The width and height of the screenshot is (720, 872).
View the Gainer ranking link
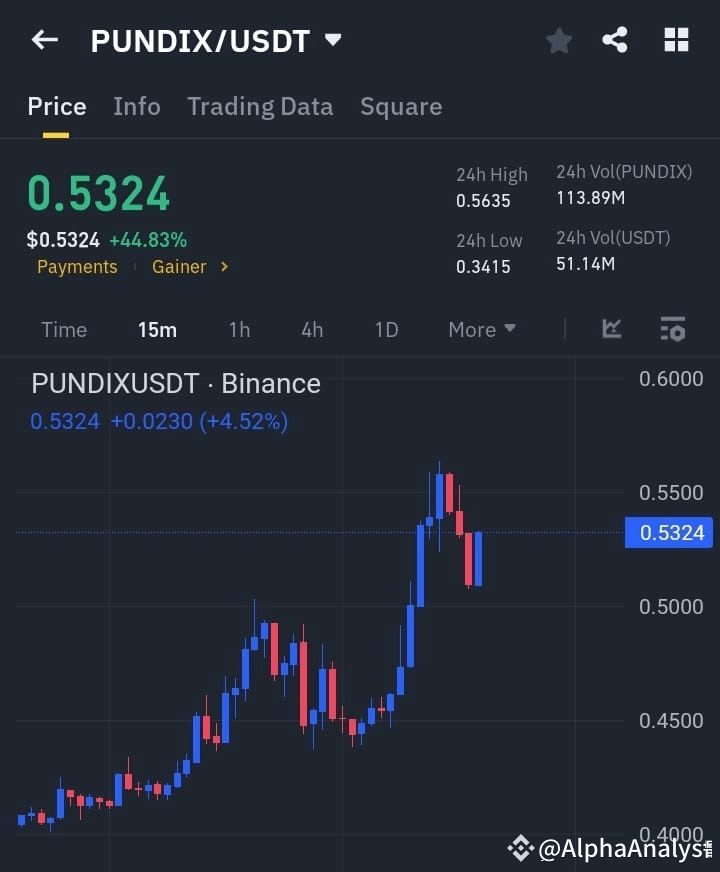coord(179,267)
